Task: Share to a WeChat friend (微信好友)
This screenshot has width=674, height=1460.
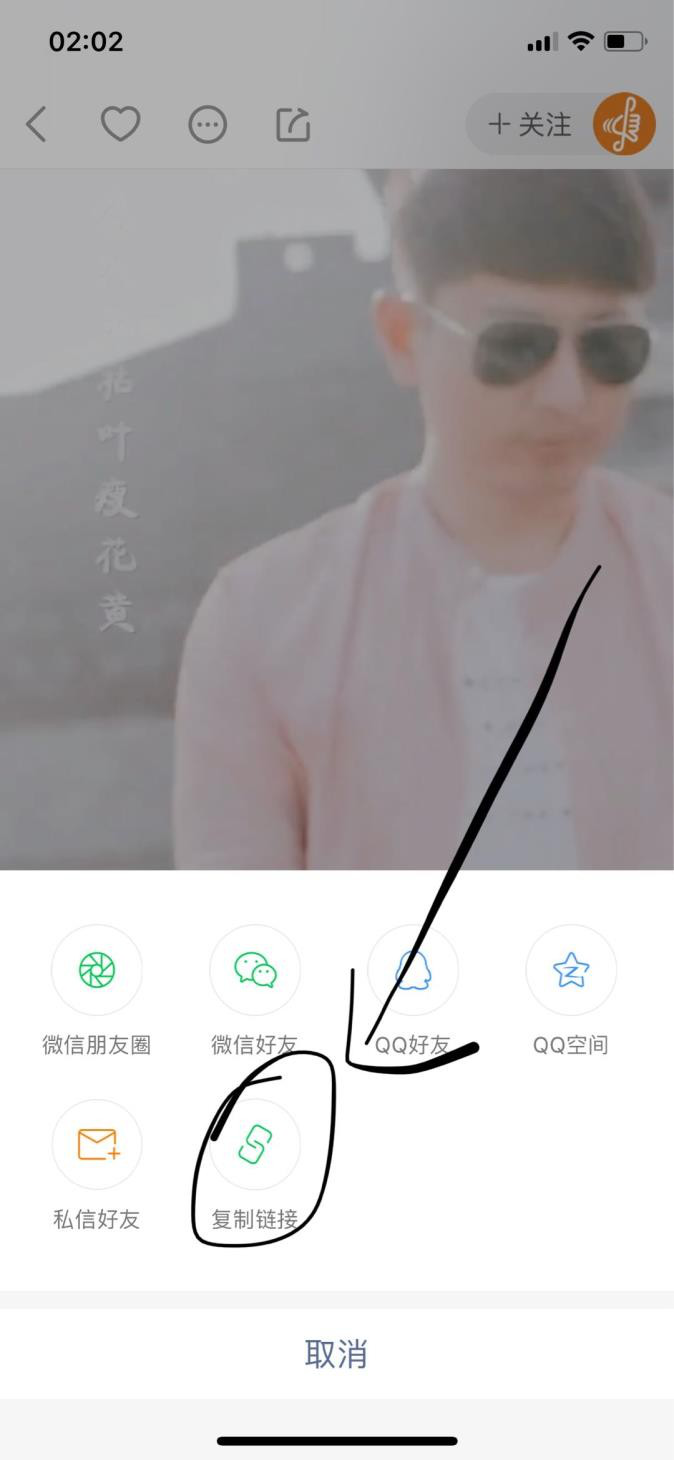Action: pyautogui.click(x=255, y=970)
